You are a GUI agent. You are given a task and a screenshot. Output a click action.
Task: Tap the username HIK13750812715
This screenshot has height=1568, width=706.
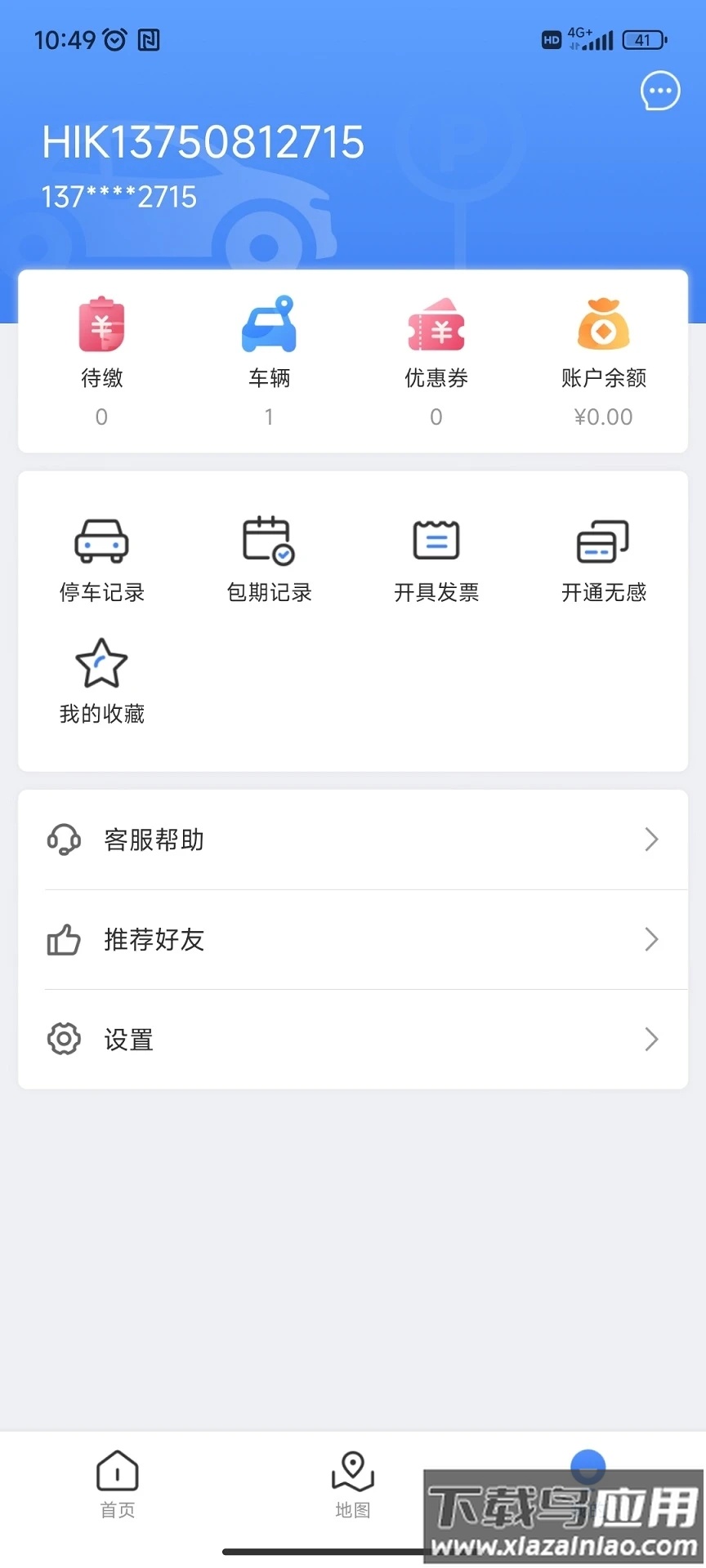click(203, 141)
